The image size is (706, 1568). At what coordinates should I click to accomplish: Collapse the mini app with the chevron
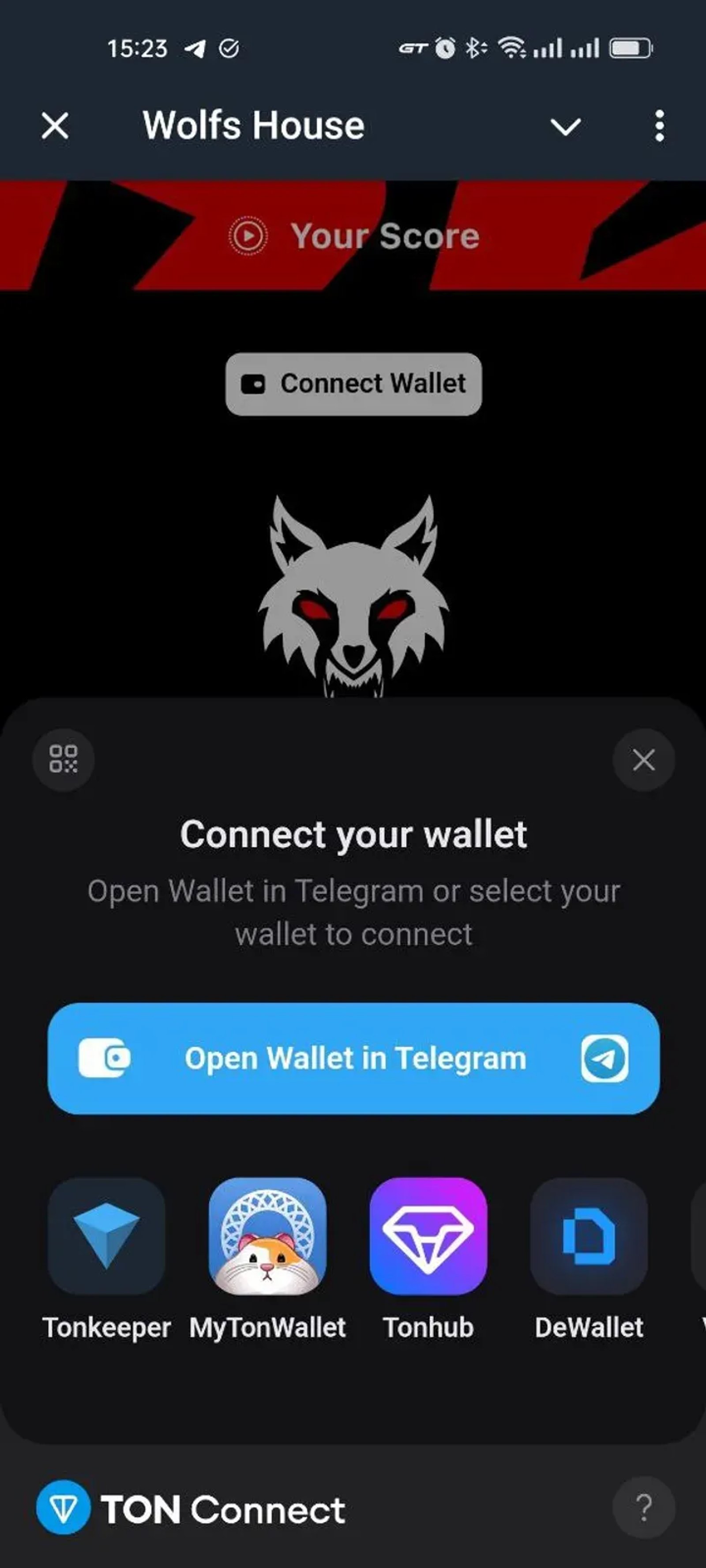pos(565,127)
